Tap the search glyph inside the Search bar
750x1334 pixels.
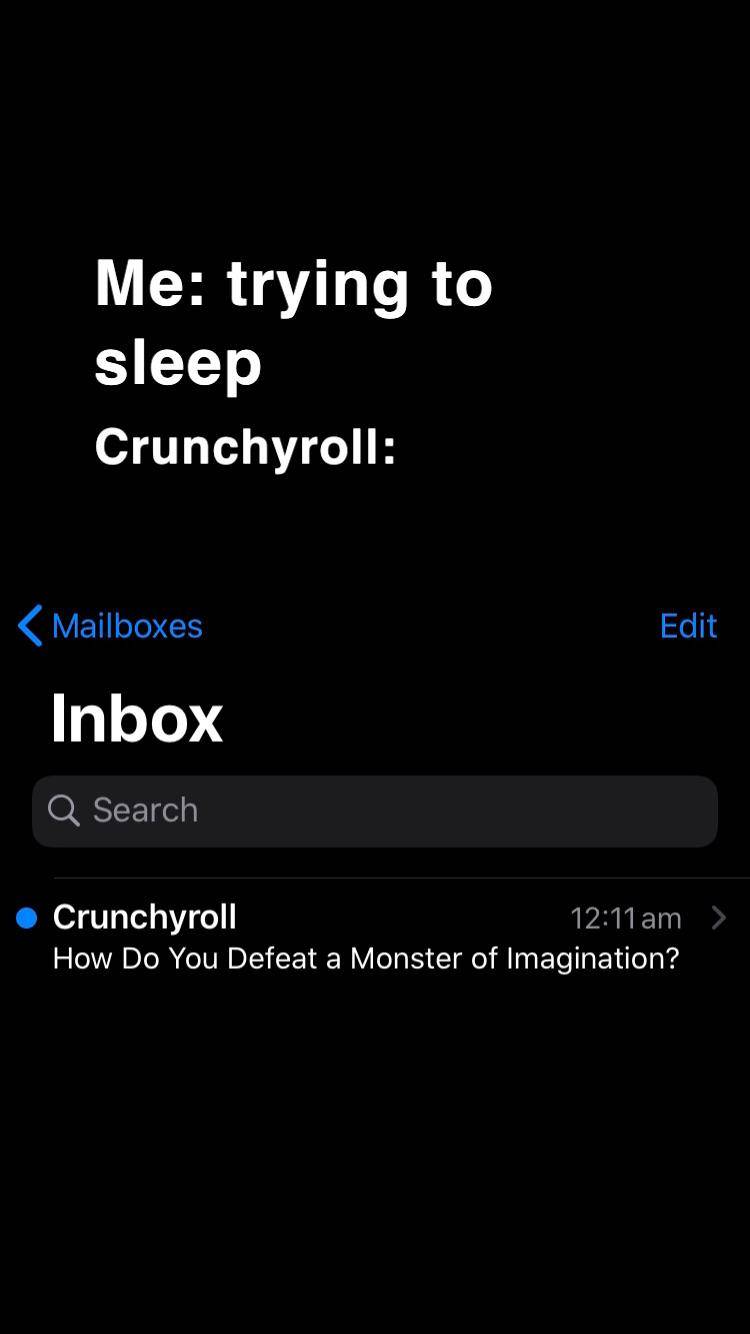tap(63, 810)
